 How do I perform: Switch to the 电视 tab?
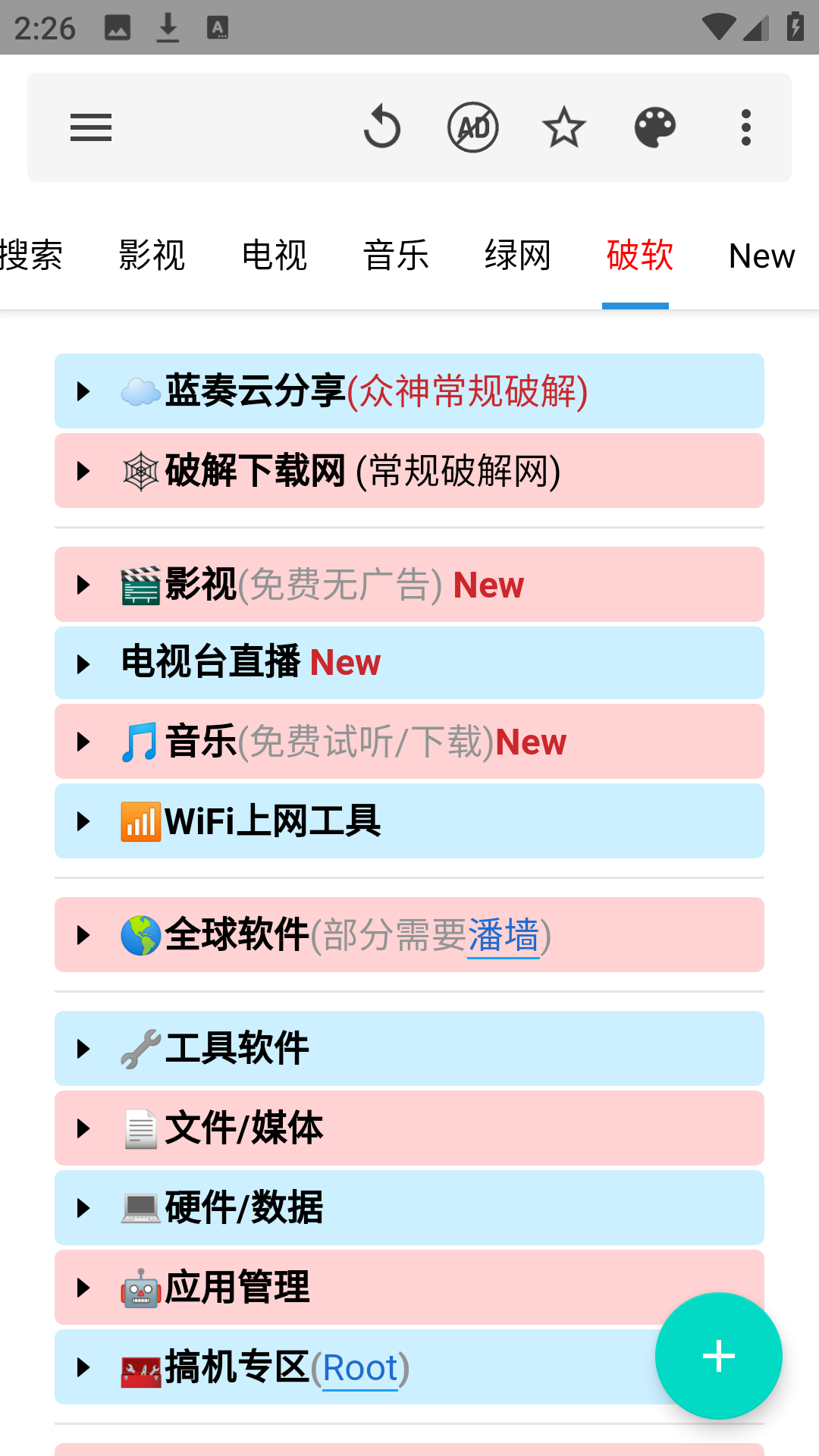point(274,256)
